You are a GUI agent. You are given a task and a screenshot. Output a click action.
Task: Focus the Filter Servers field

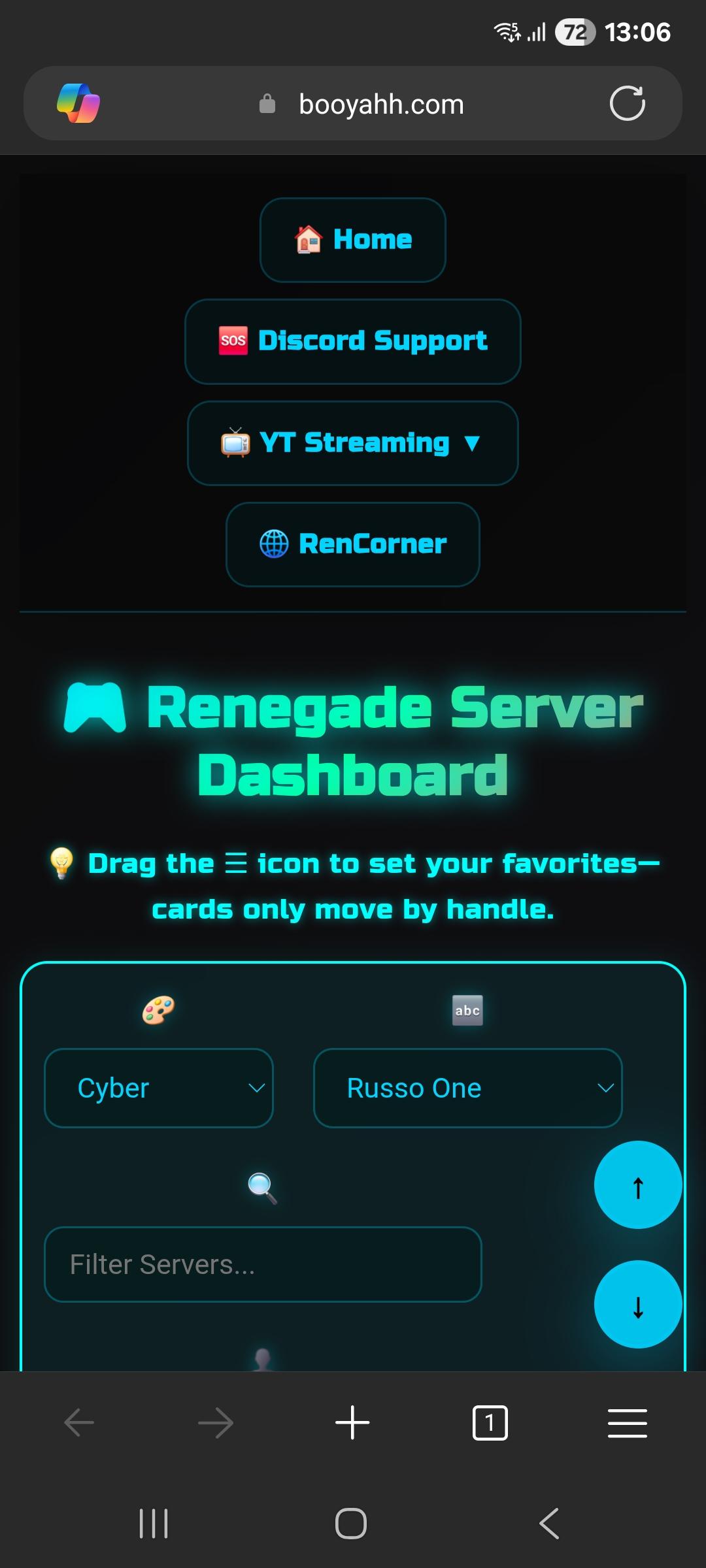[x=263, y=1264]
